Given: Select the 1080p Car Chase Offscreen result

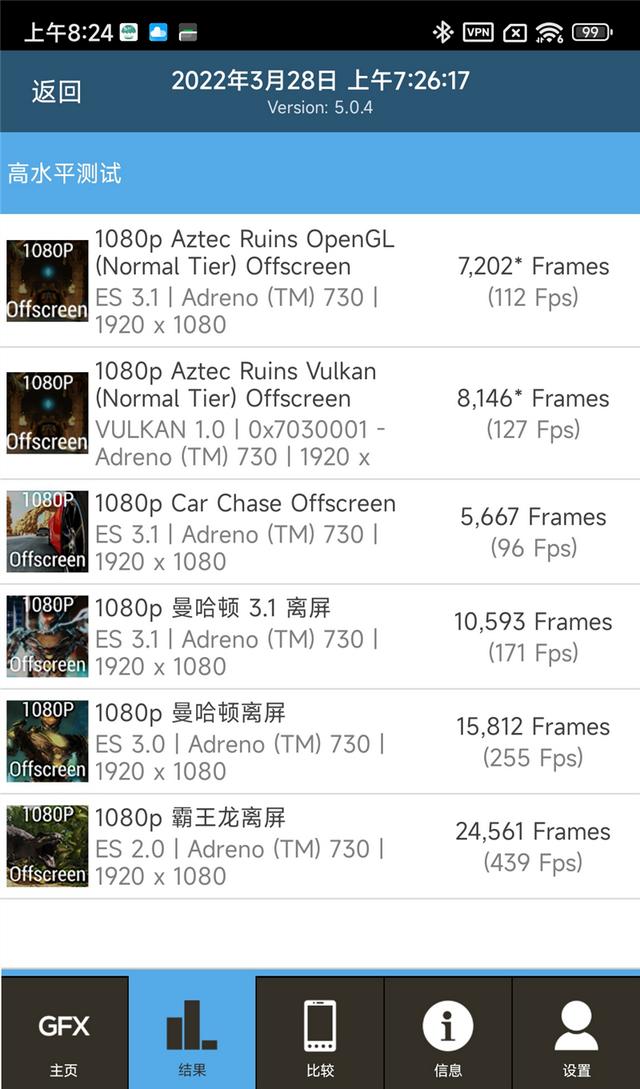Looking at the screenshot, I should tap(320, 531).
